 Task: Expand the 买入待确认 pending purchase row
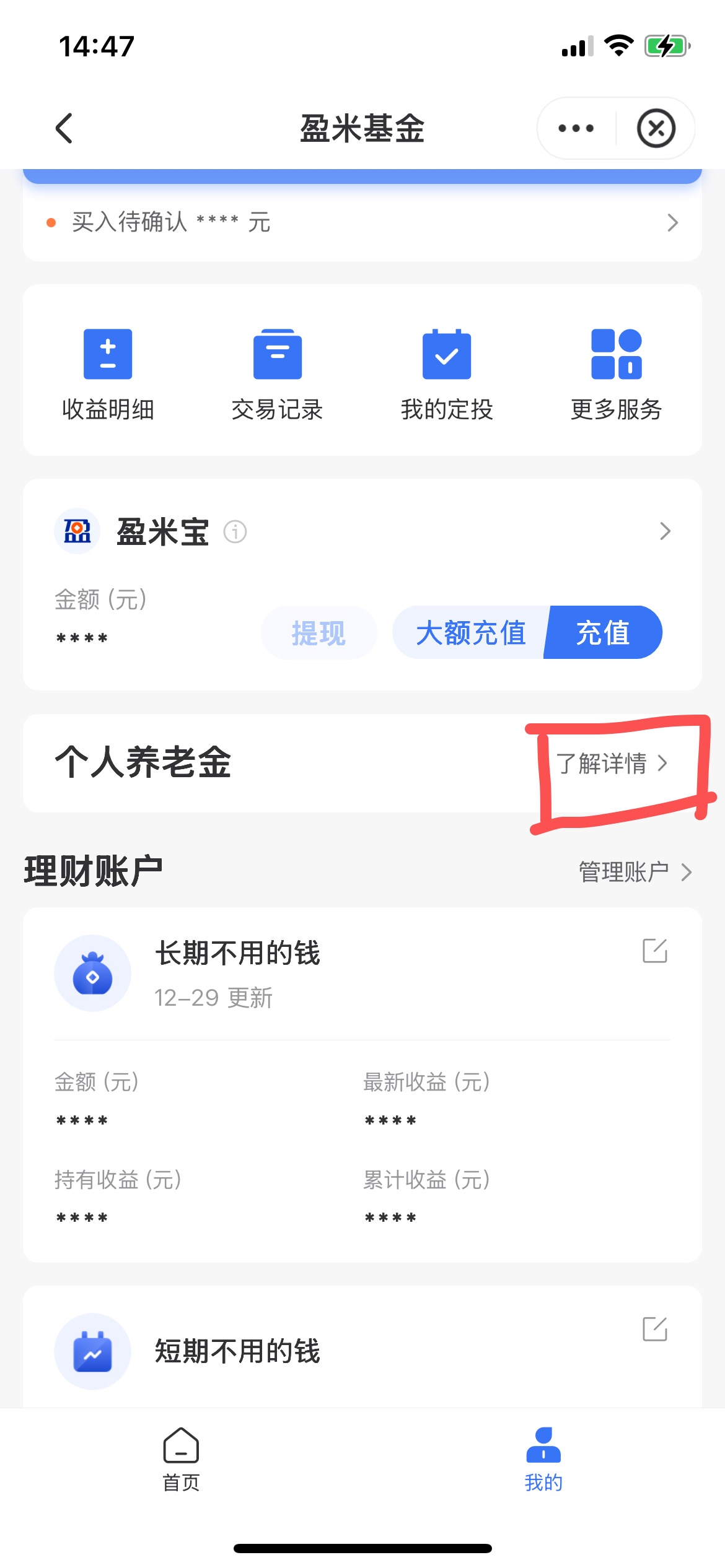(x=362, y=223)
